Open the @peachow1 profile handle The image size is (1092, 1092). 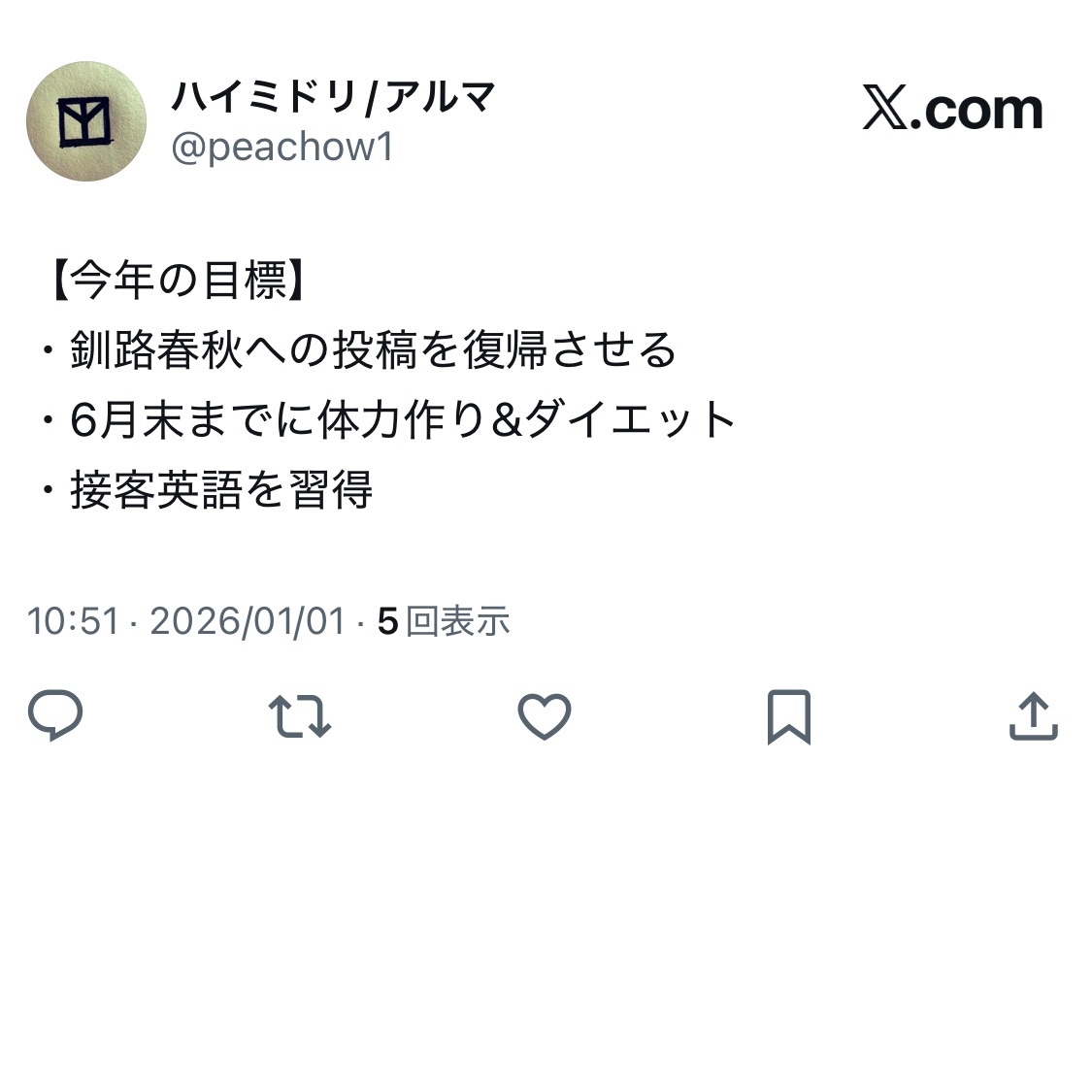pos(282,148)
